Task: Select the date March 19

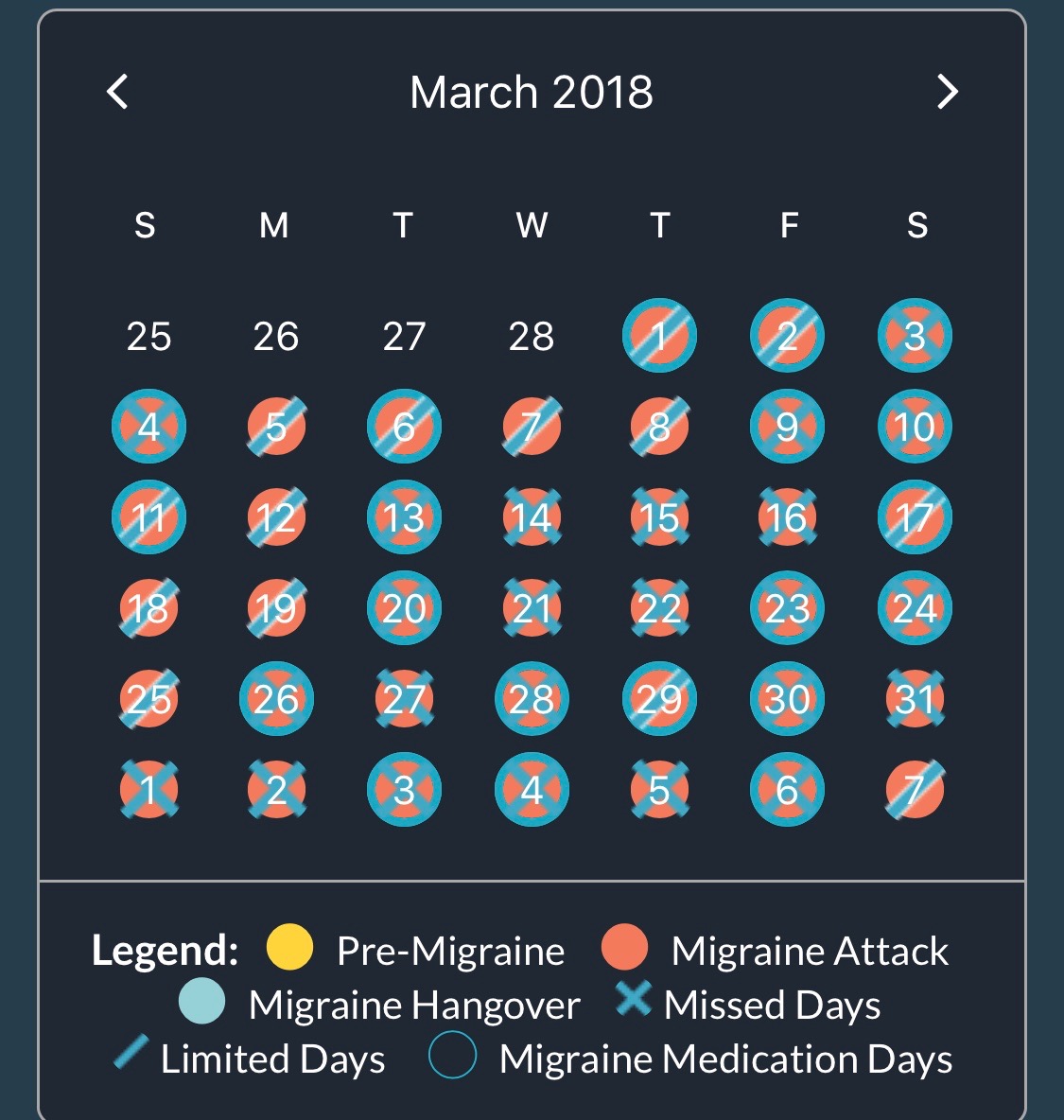Action: click(x=276, y=608)
